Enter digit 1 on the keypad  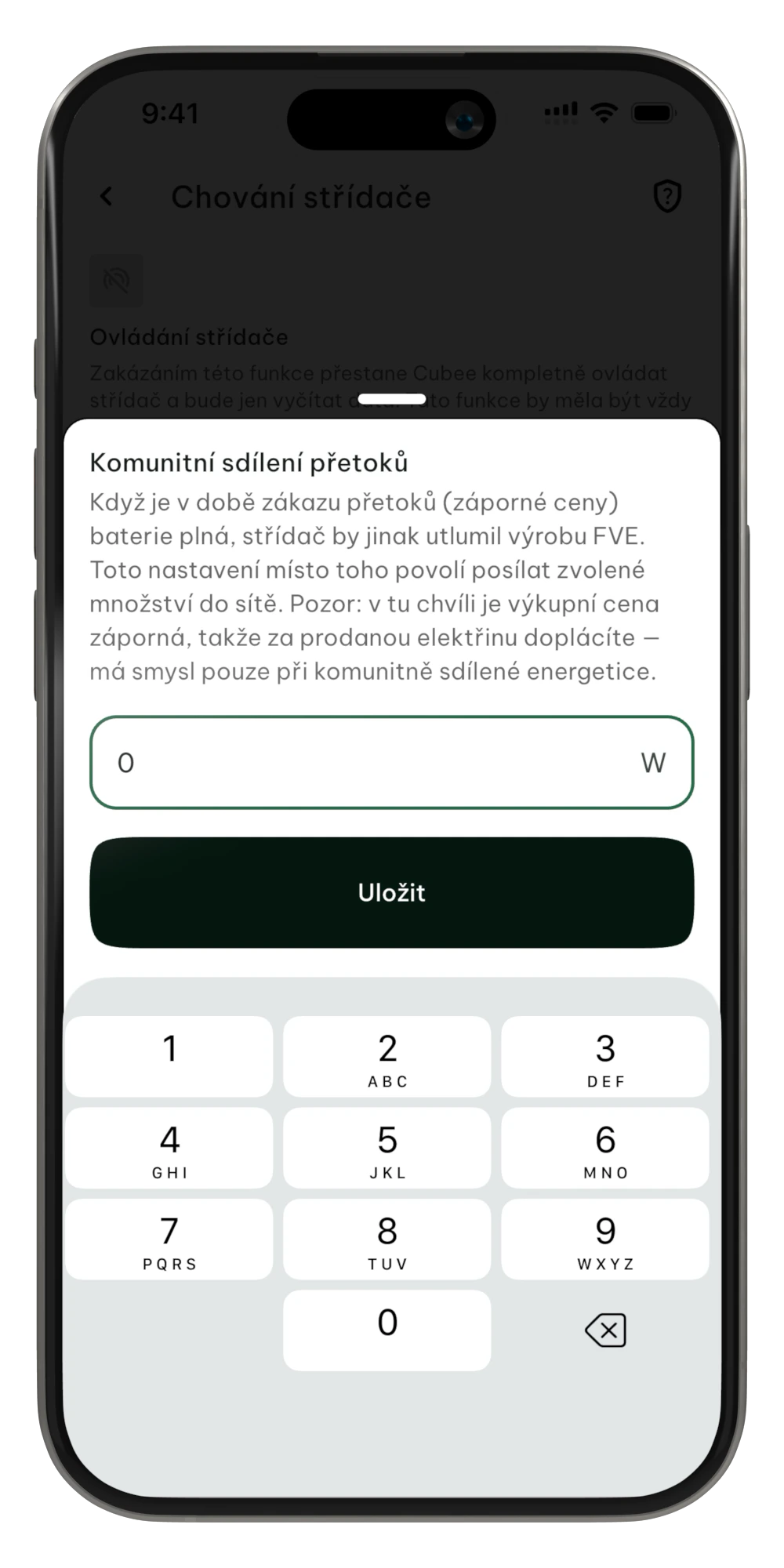click(169, 1056)
